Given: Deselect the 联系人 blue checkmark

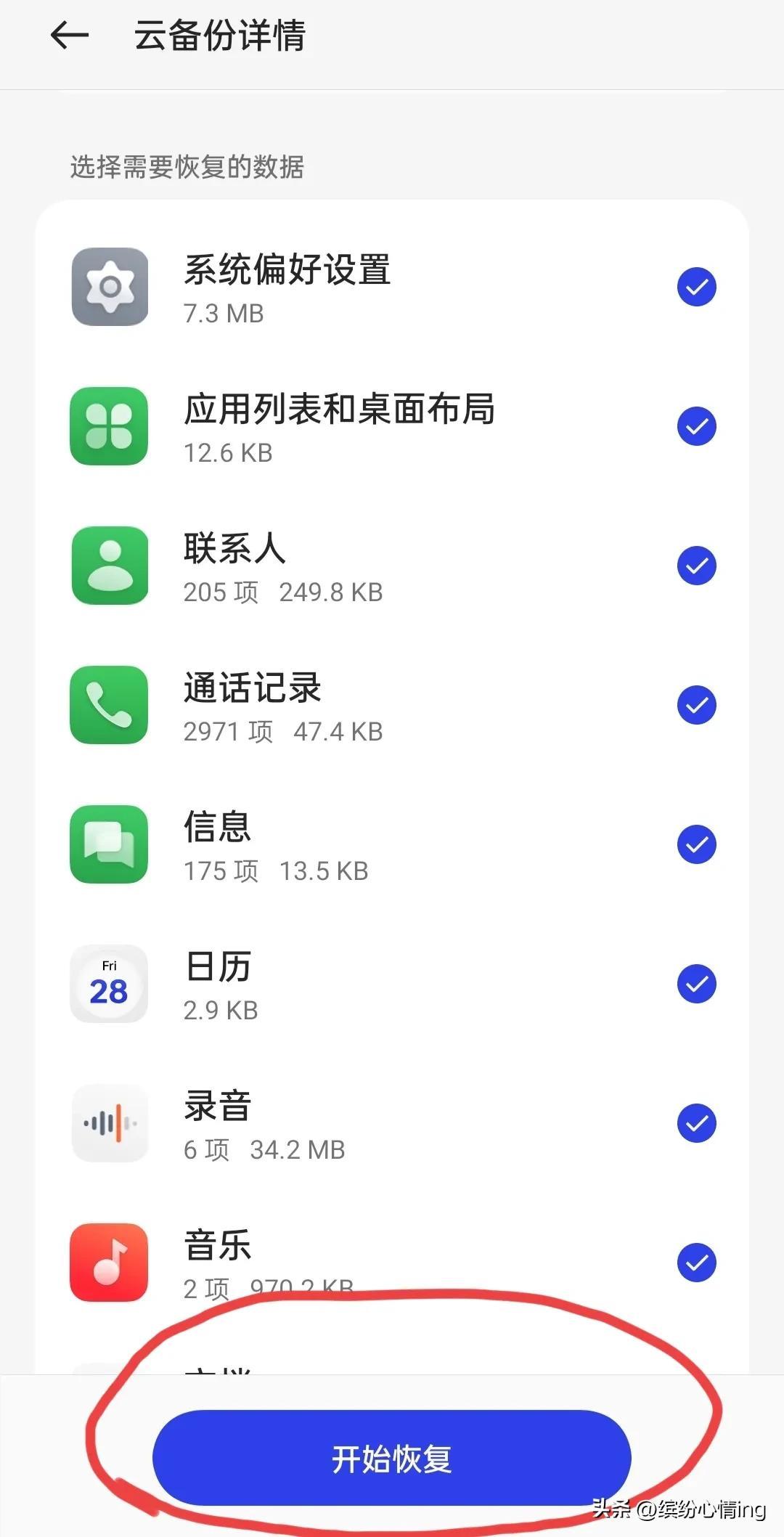Looking at the screenshot, I should tap(695, 566).
